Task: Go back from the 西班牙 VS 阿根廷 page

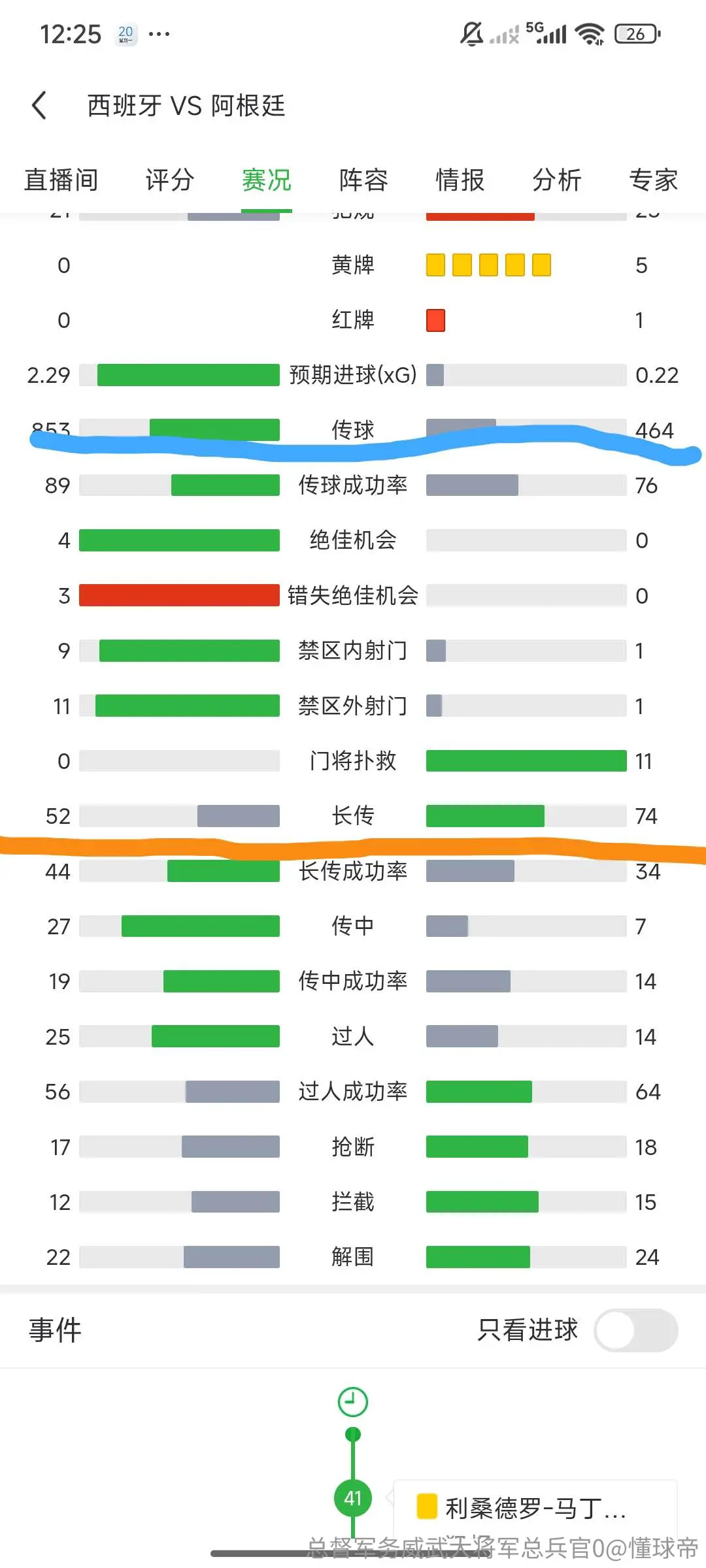Action: pyautogui.click(x=40, y=105)
